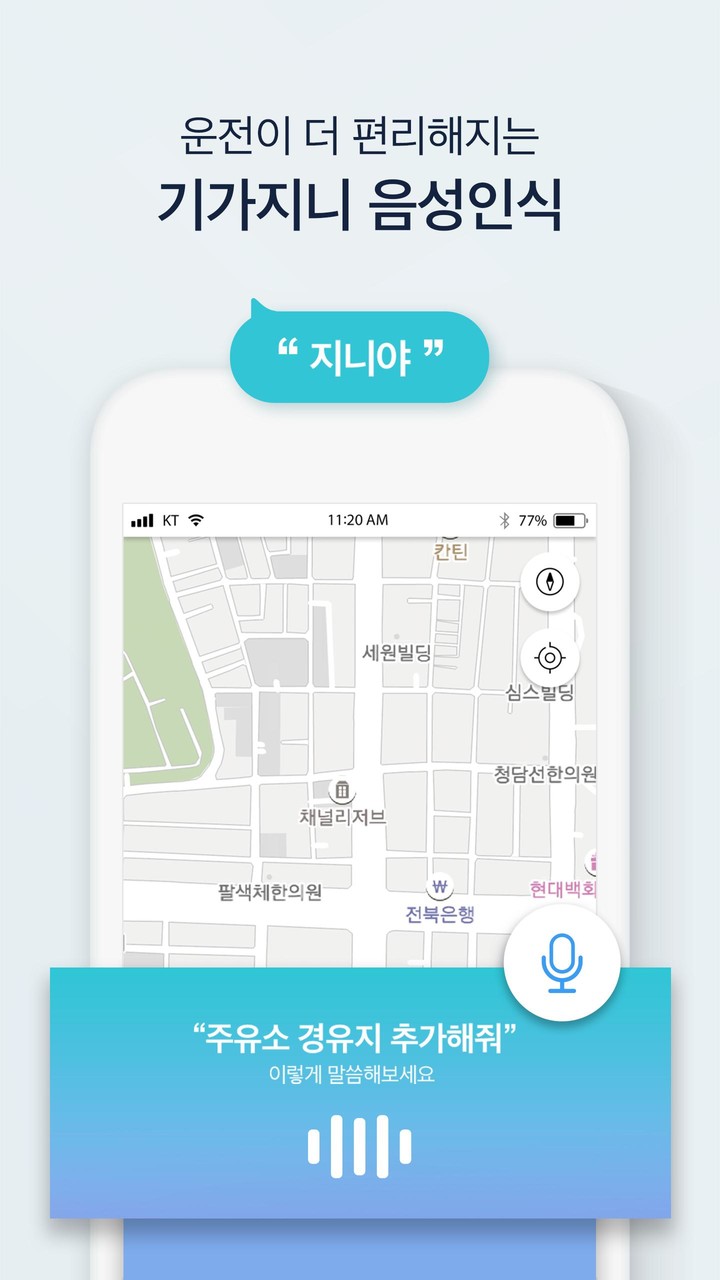Tap the Bluetooth icon next to battery indicator
The width and height of the screenshot is (720, 1280).
tap(506, 518)
